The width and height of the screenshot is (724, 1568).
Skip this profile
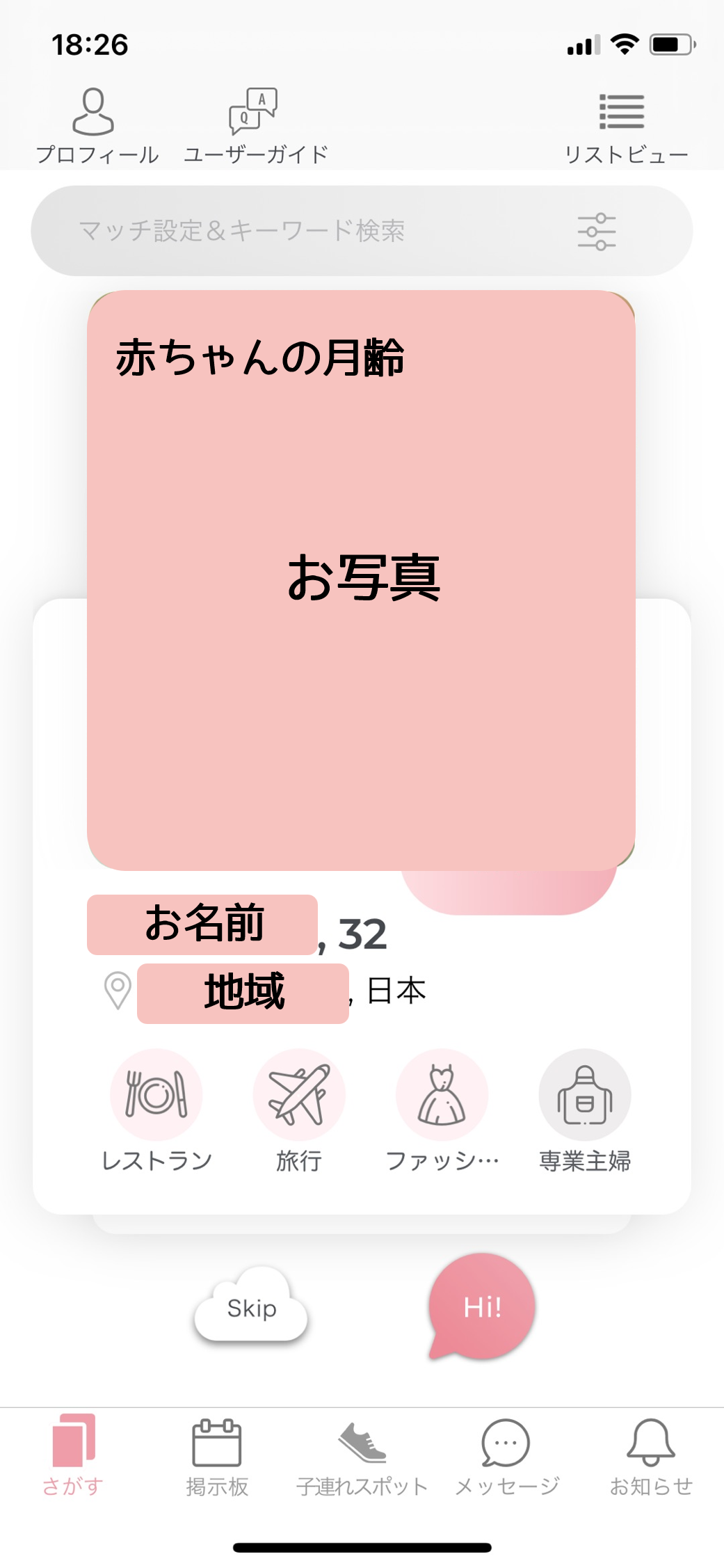tap(252, 1307)
